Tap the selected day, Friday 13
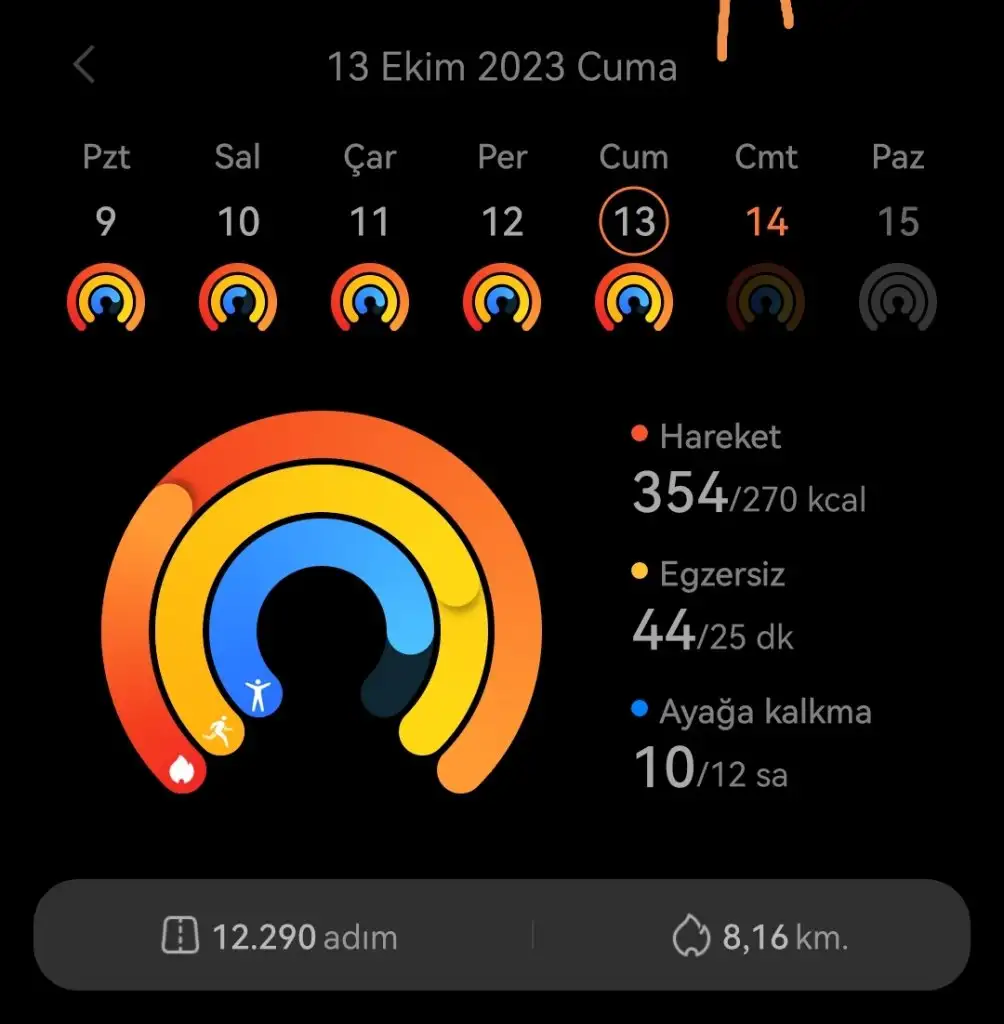The width and height of the screenshot is (1004, 1024). 634,222
